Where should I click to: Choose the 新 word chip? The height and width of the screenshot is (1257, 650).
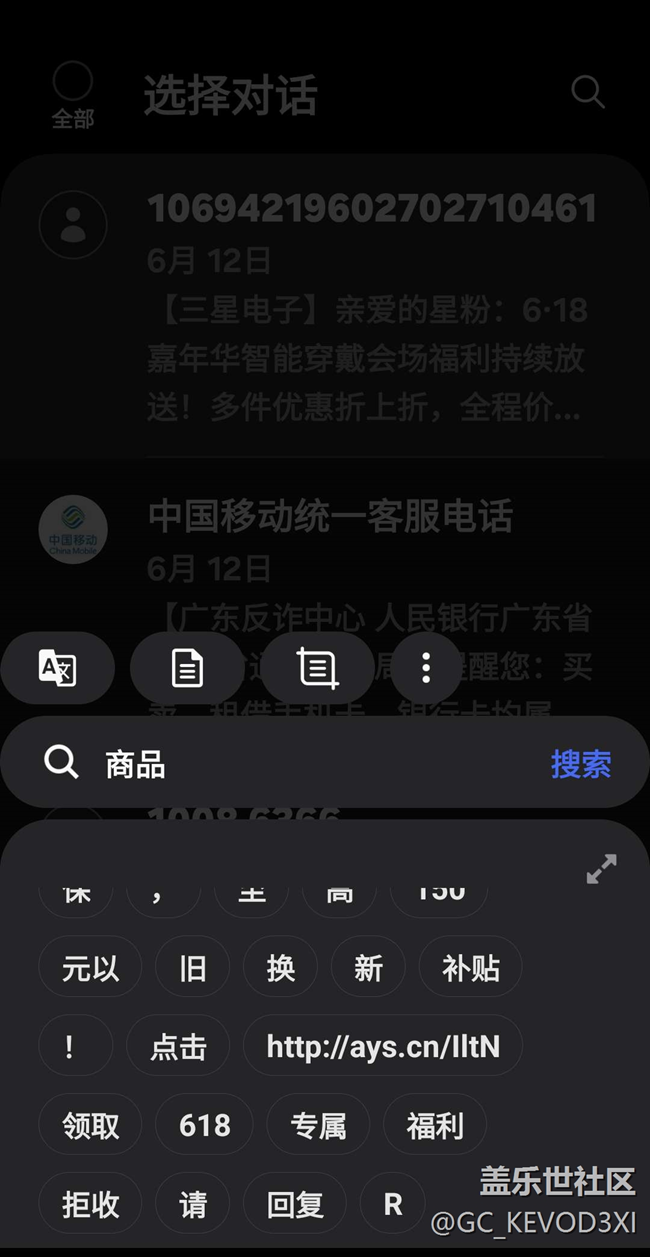coord(368,968)
